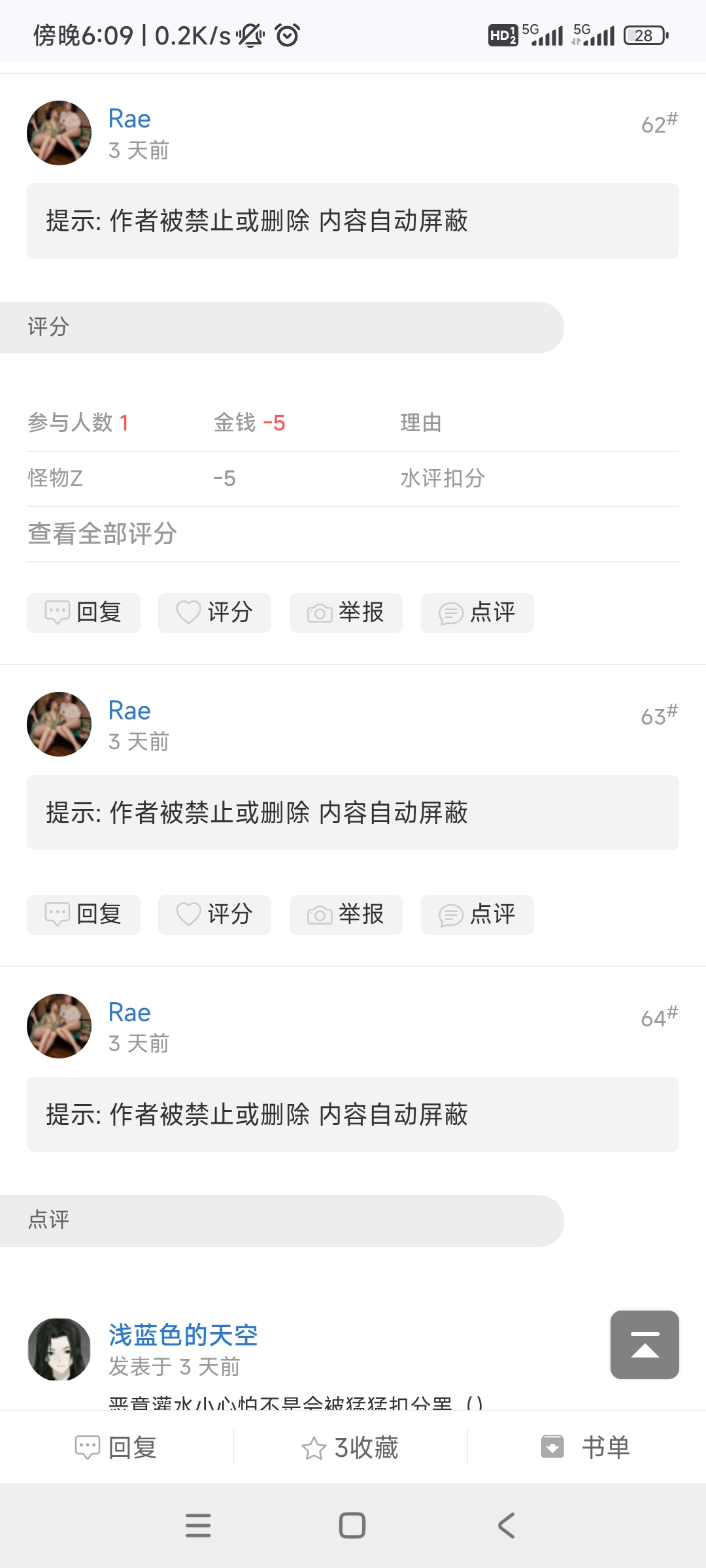This screenshot has width=706, height=1568.
Task: Open Rae's profile from post 62
Action: 129,119
